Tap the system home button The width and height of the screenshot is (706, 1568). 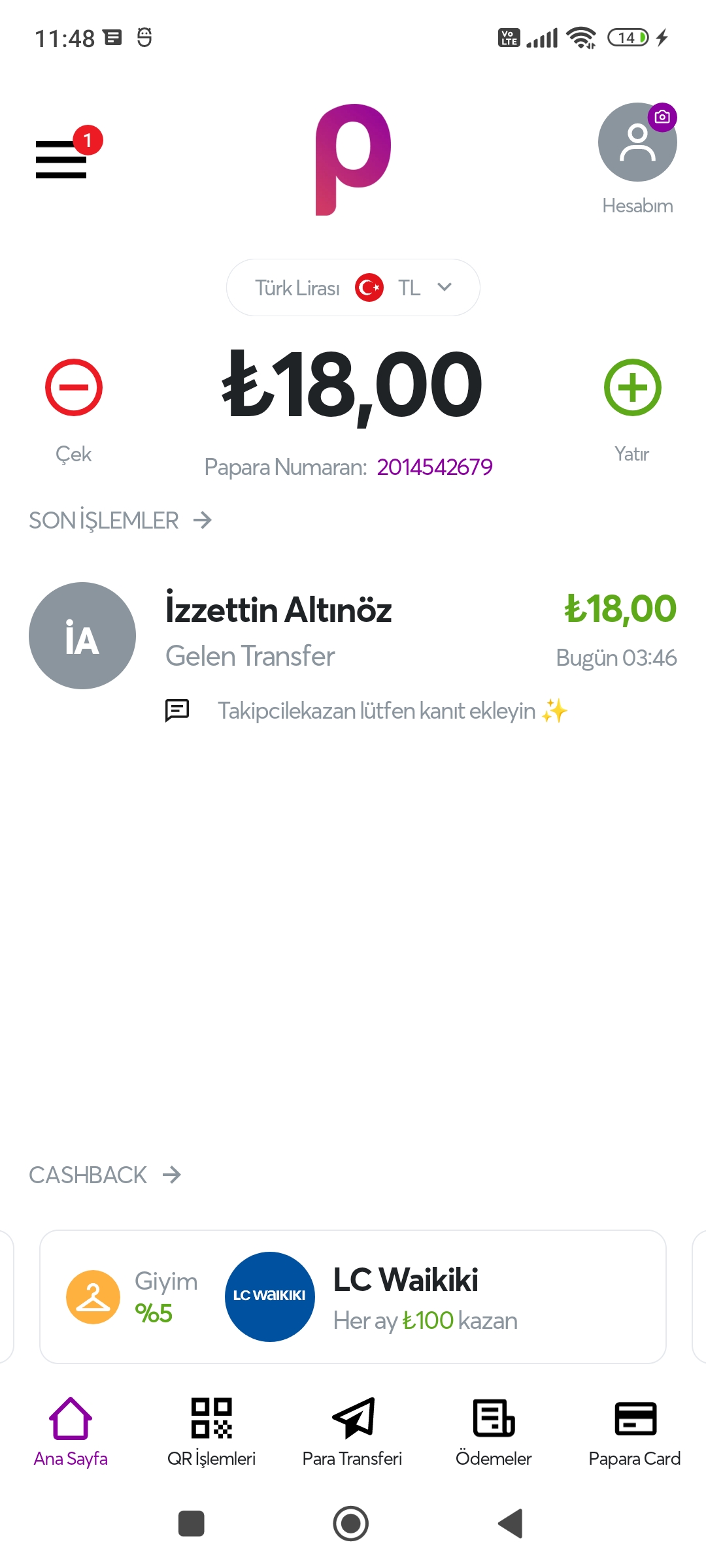click(x=351, y=1524)
